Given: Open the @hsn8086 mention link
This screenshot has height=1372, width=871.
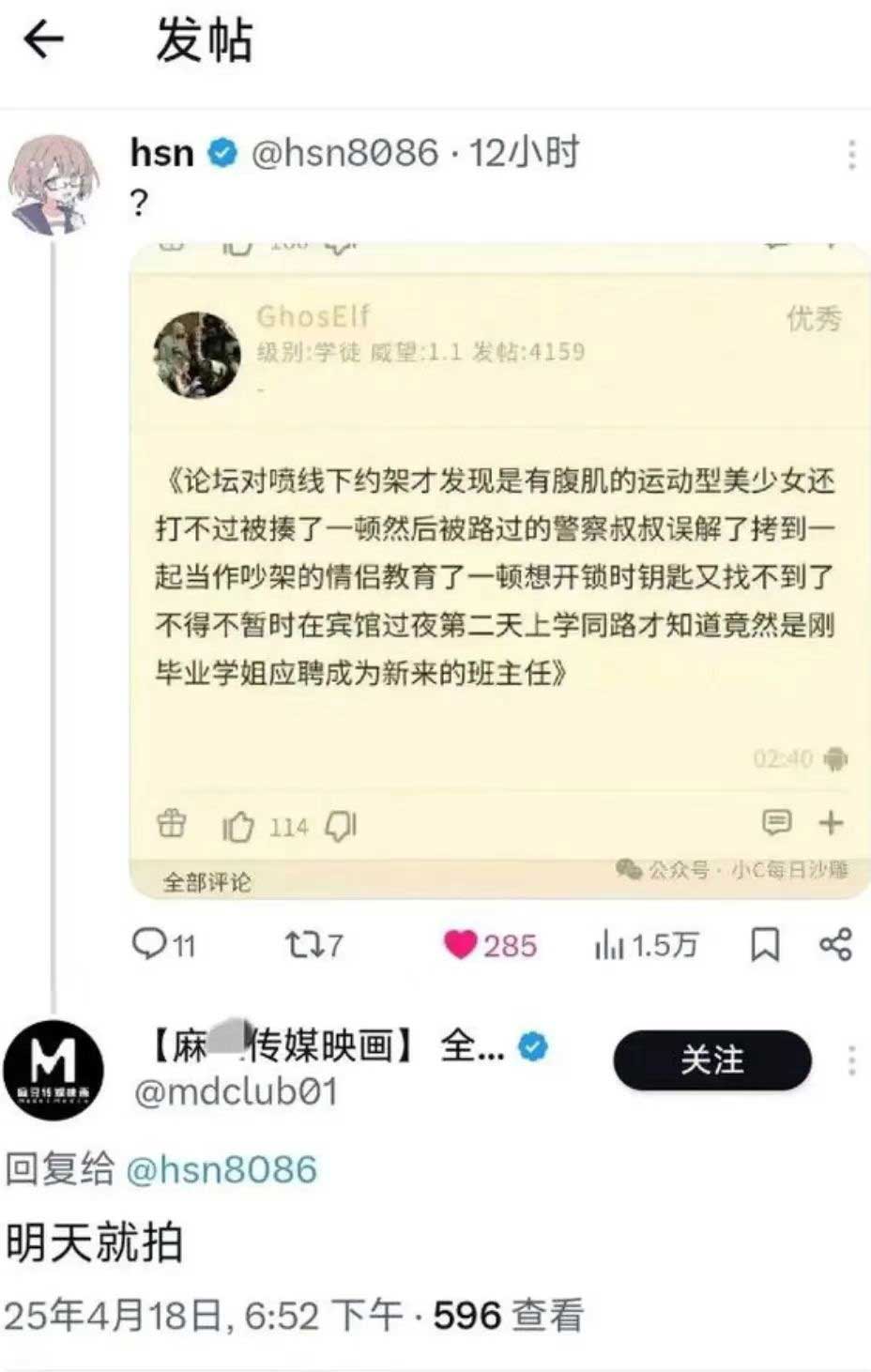Looking at the screenshot, I should click(222, 1170).
